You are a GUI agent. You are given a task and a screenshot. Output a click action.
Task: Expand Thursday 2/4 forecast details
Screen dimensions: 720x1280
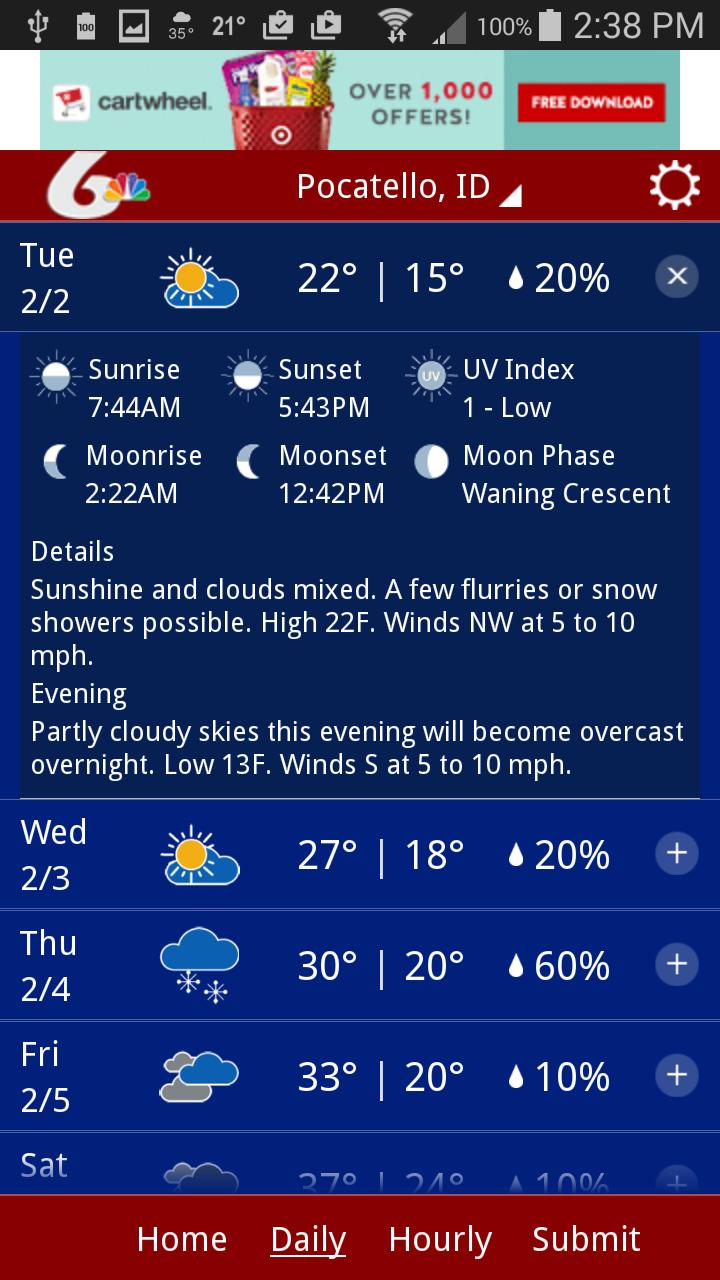pos(677,964)
